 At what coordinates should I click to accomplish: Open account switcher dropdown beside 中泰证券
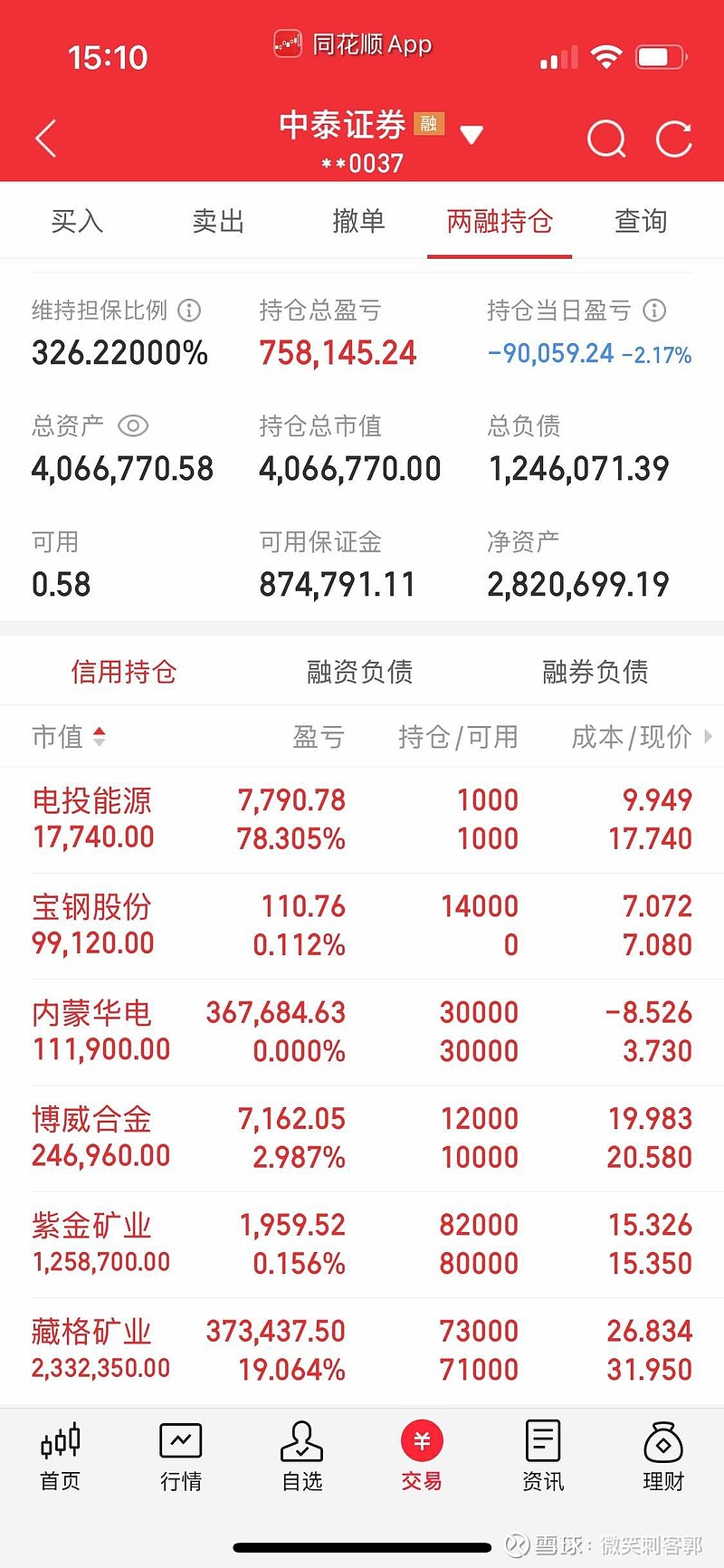pos(472,134)
